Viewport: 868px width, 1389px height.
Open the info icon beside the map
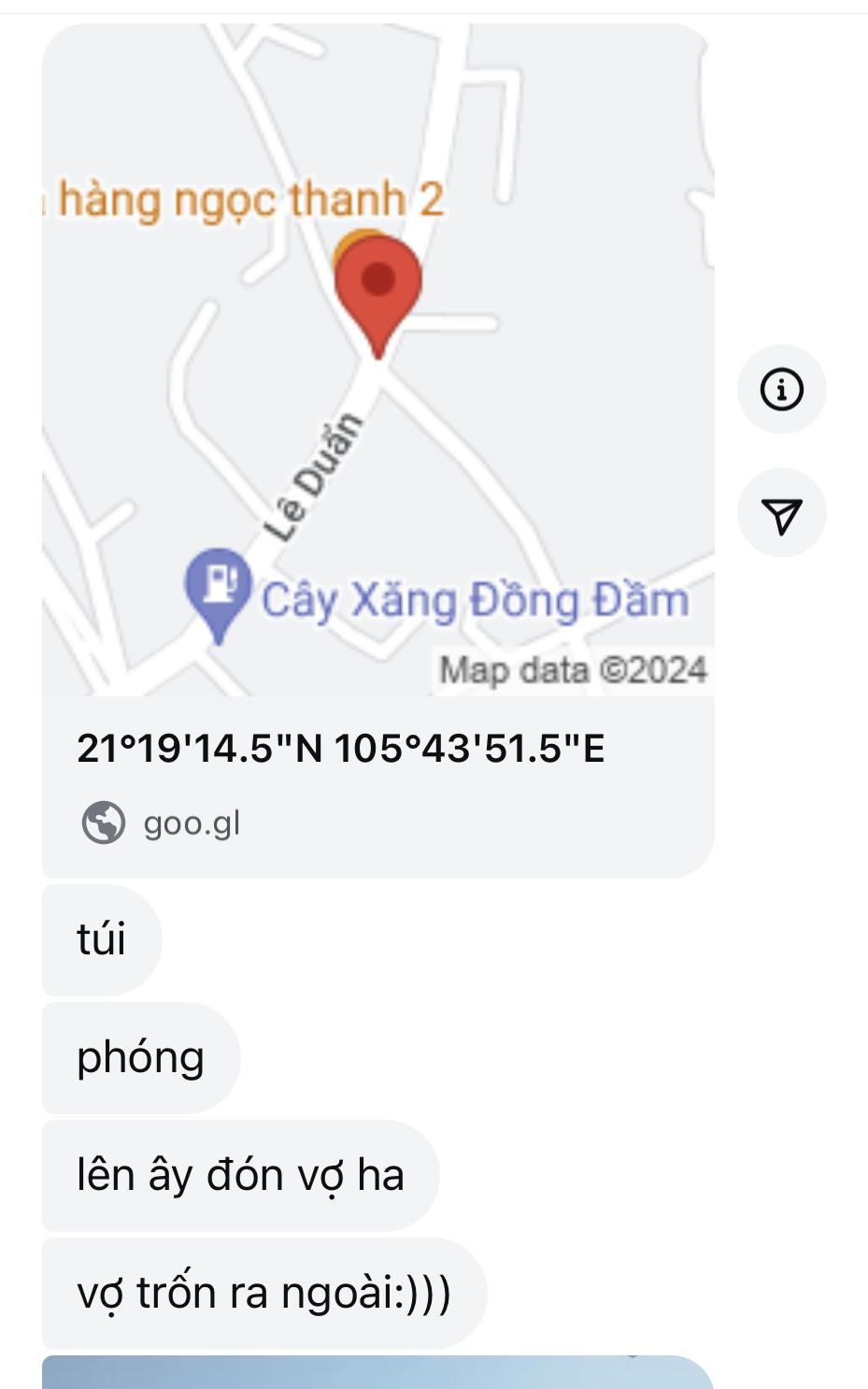coord(781,389)
